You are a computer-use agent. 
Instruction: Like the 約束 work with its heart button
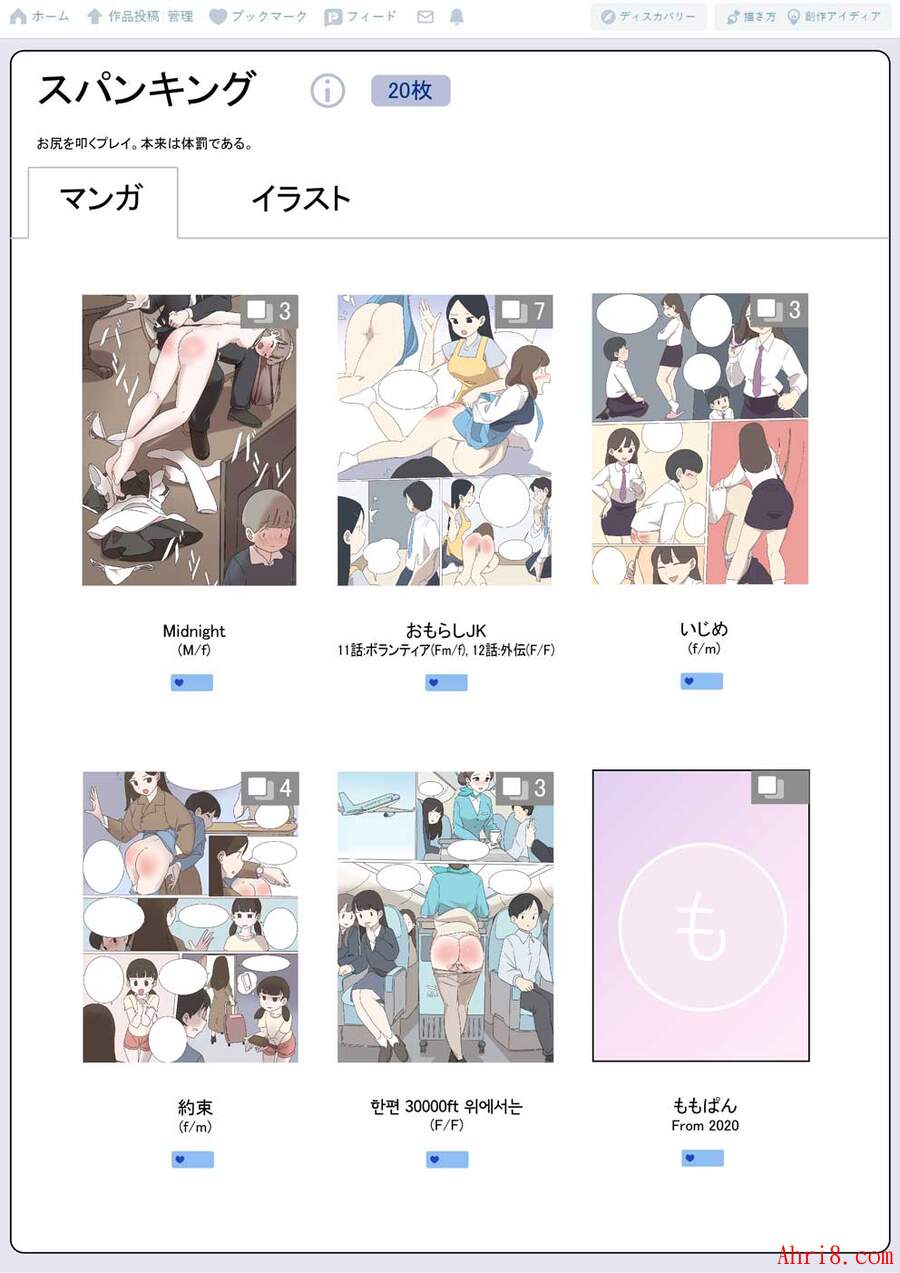point(192,1160)
